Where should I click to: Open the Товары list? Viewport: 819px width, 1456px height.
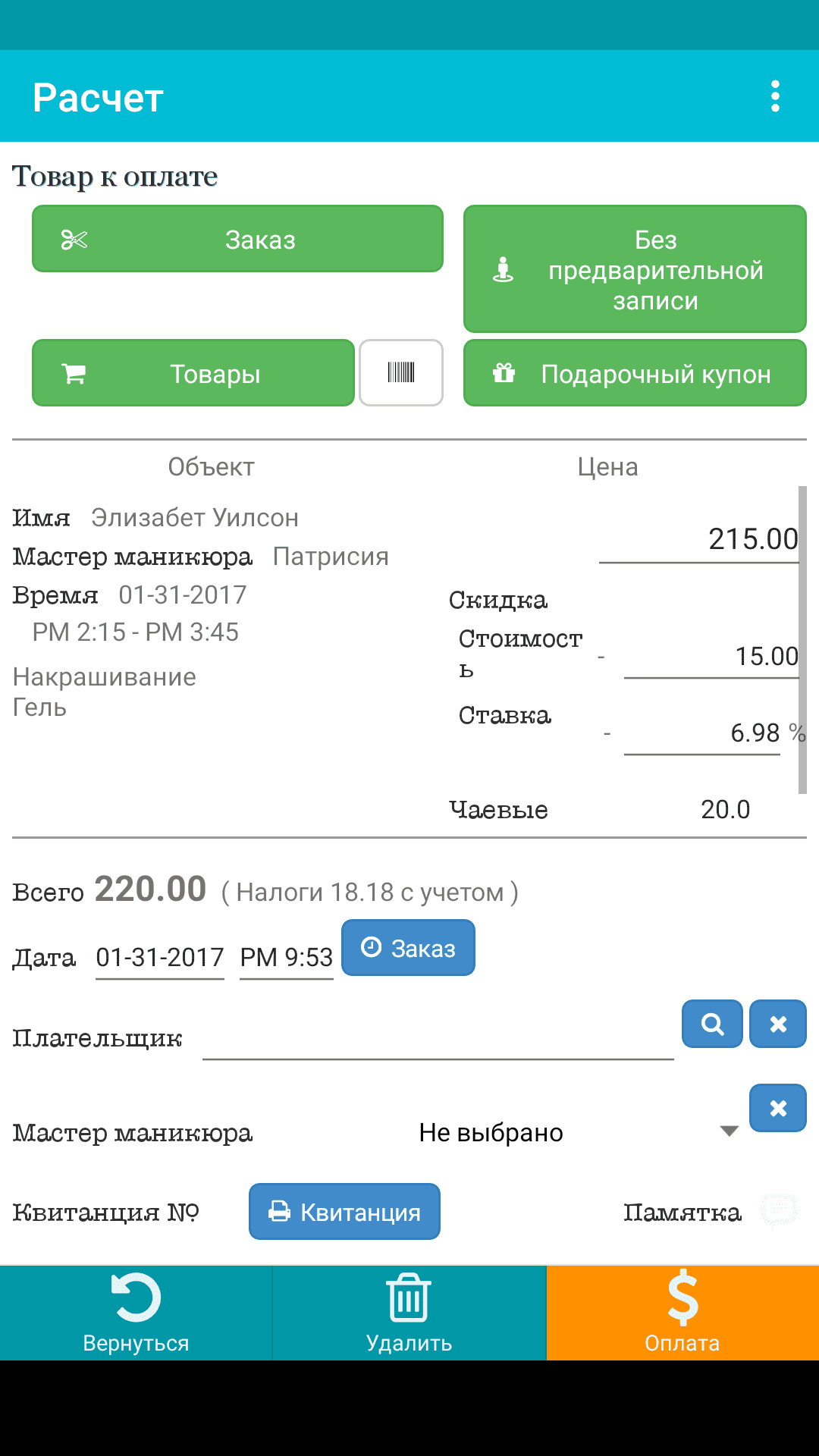pos(193,373)
